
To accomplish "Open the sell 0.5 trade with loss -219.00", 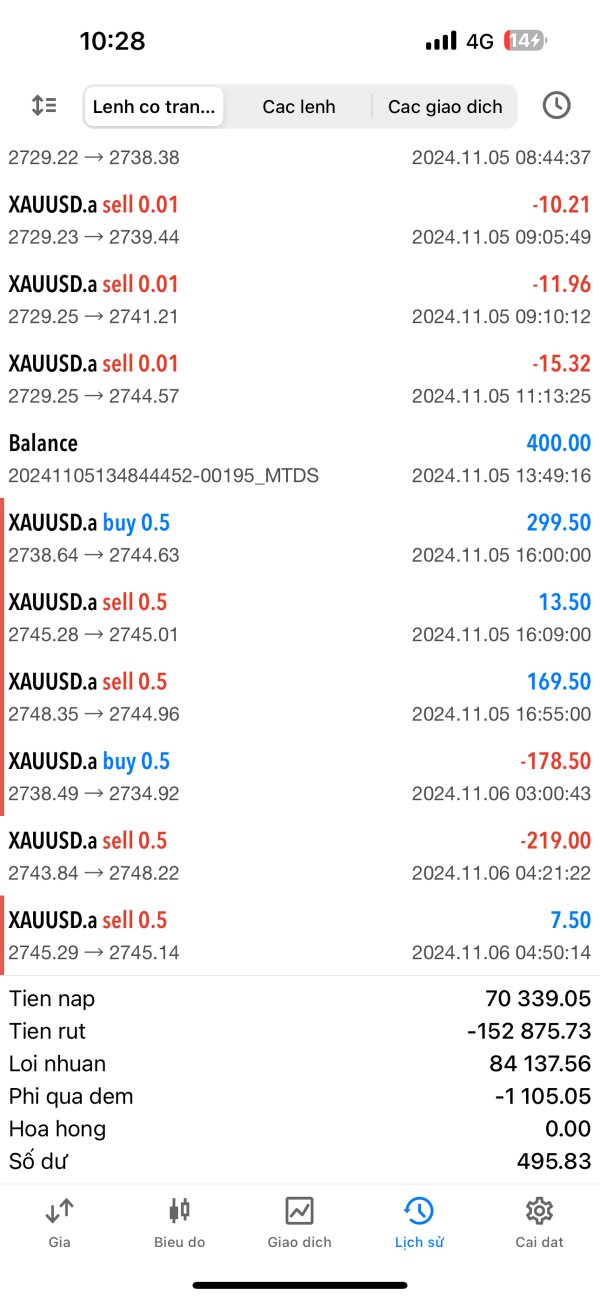I will [300, 856].
